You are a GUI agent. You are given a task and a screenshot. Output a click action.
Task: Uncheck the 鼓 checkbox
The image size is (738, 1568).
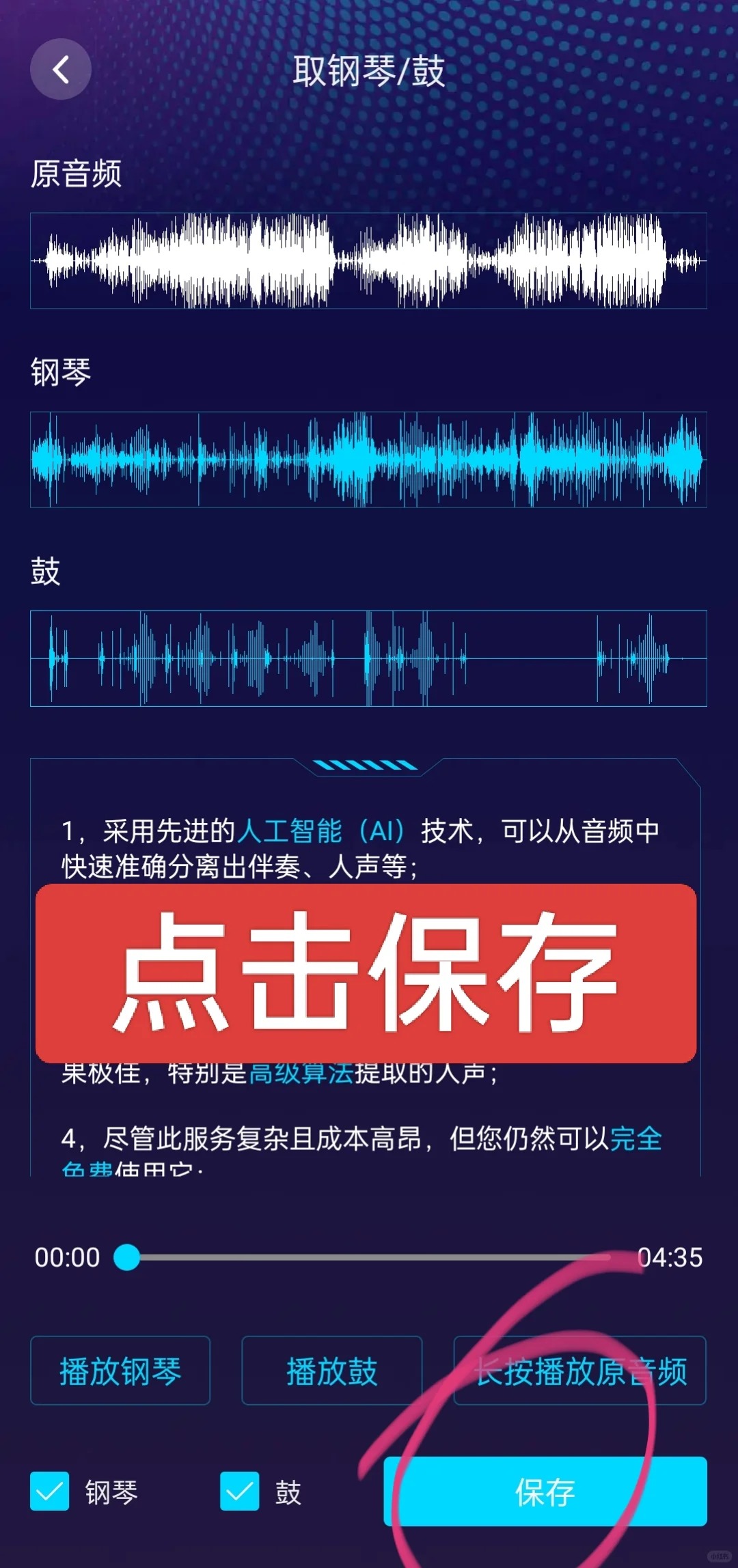[x=240, y=1492]
